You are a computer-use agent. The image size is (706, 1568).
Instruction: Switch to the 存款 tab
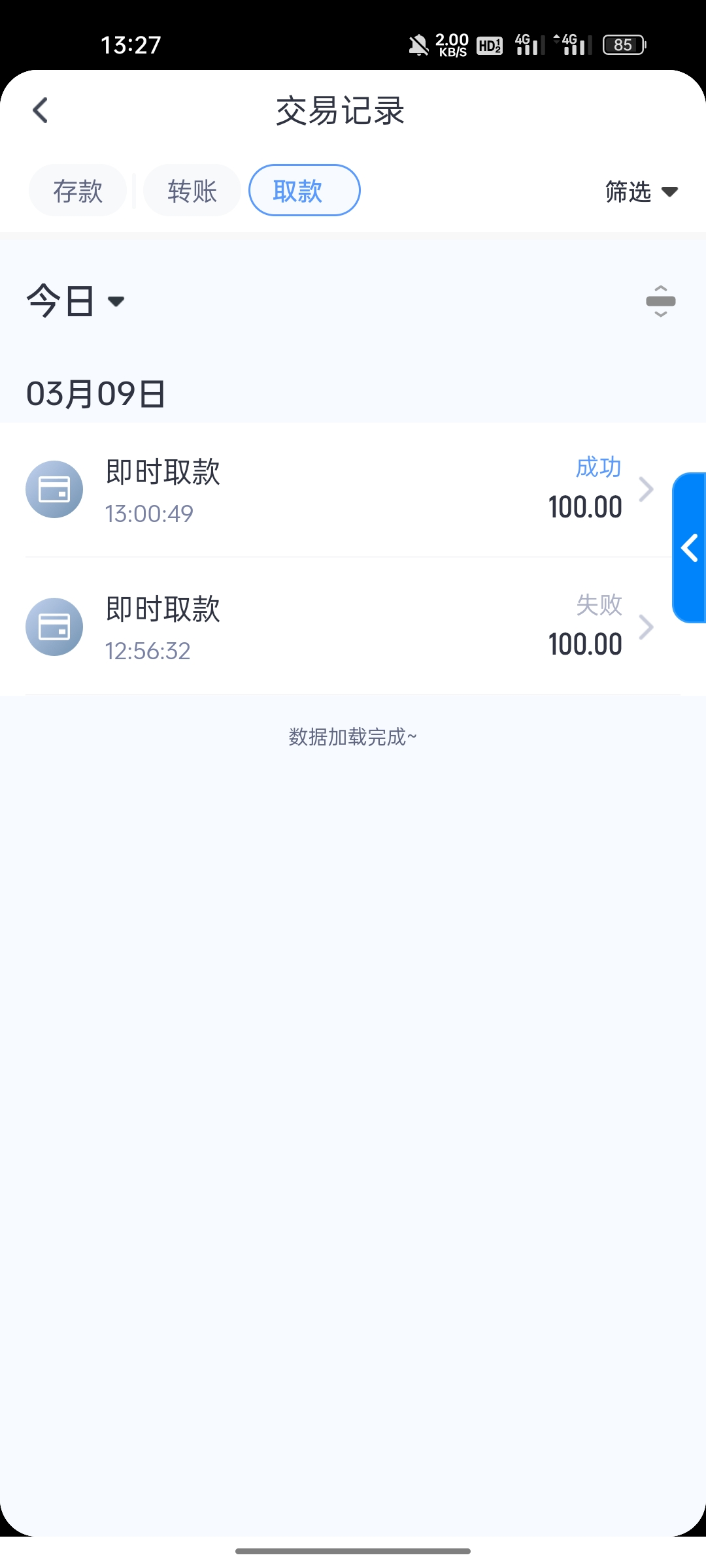point(78,191)
